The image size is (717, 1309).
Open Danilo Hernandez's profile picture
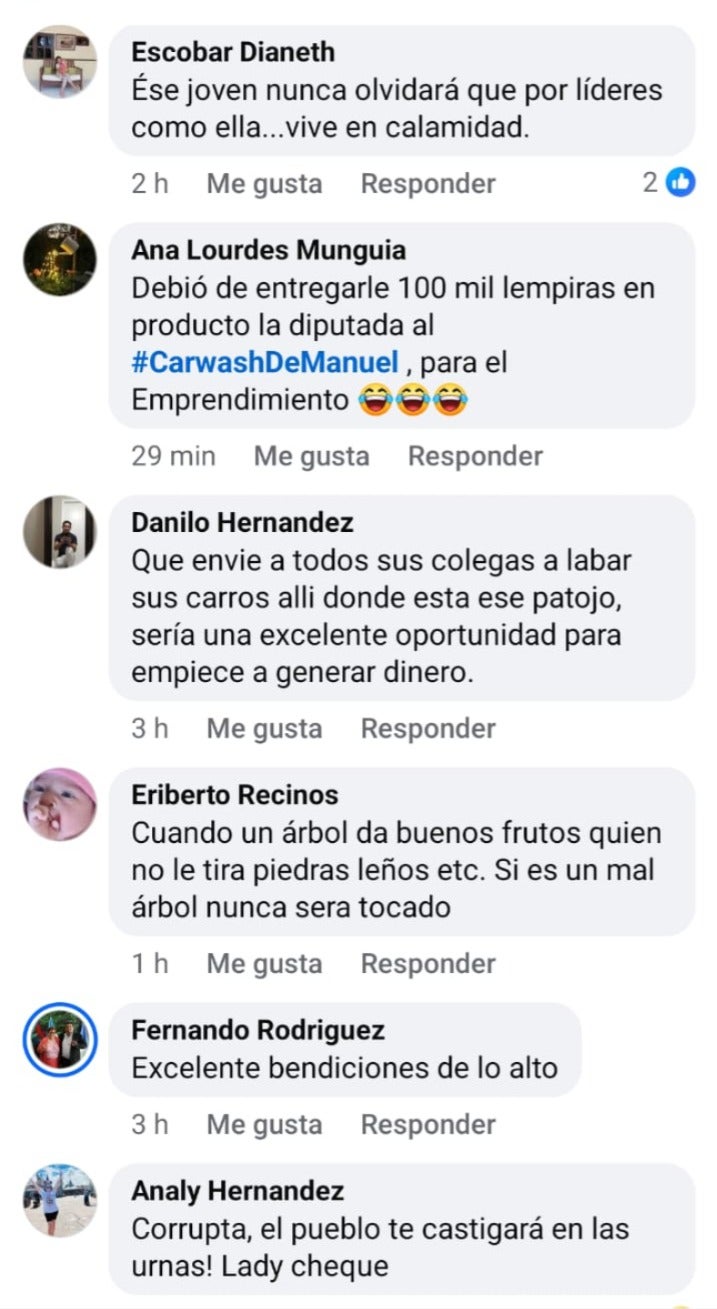pyautogui.click(x=60, y=532)
